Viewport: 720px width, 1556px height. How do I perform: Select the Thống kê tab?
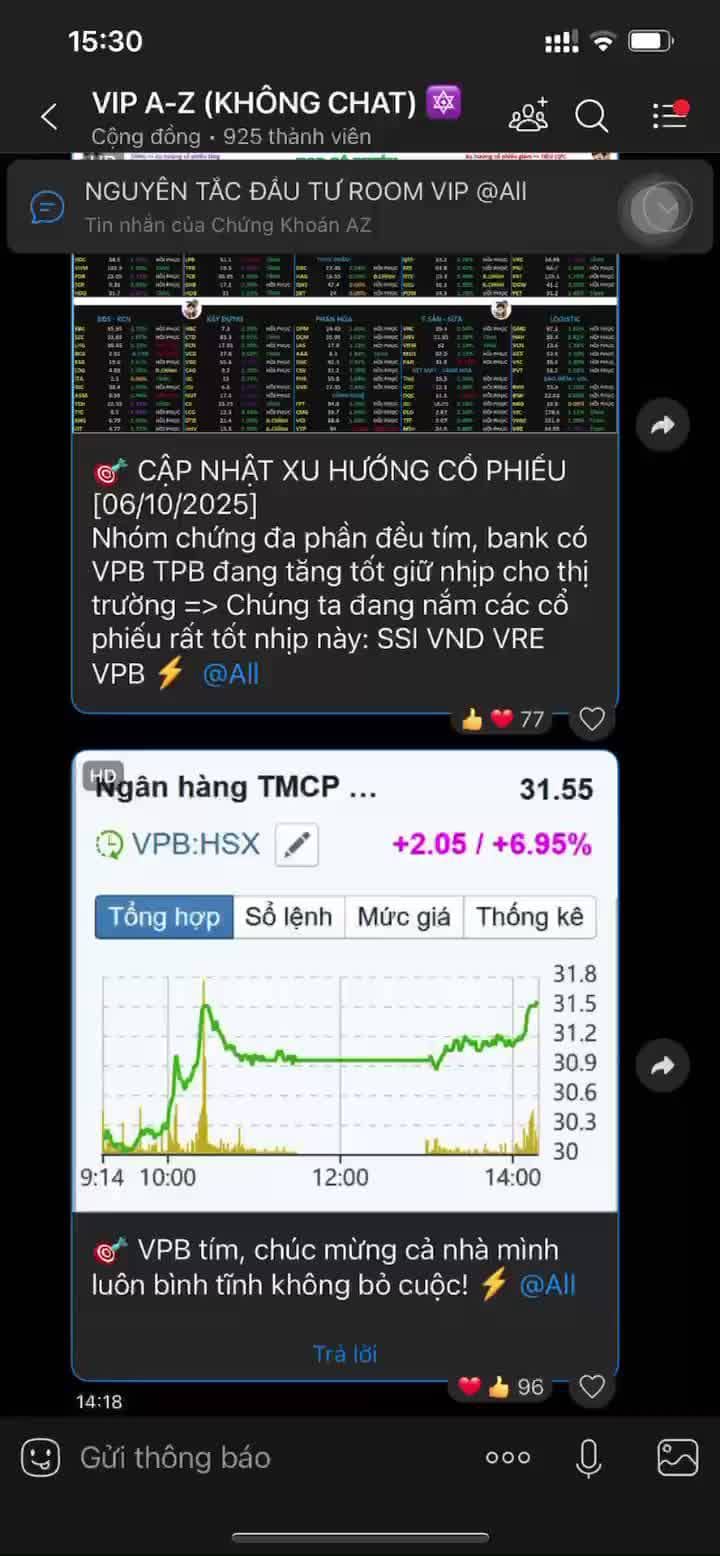(x=530, y=916)
